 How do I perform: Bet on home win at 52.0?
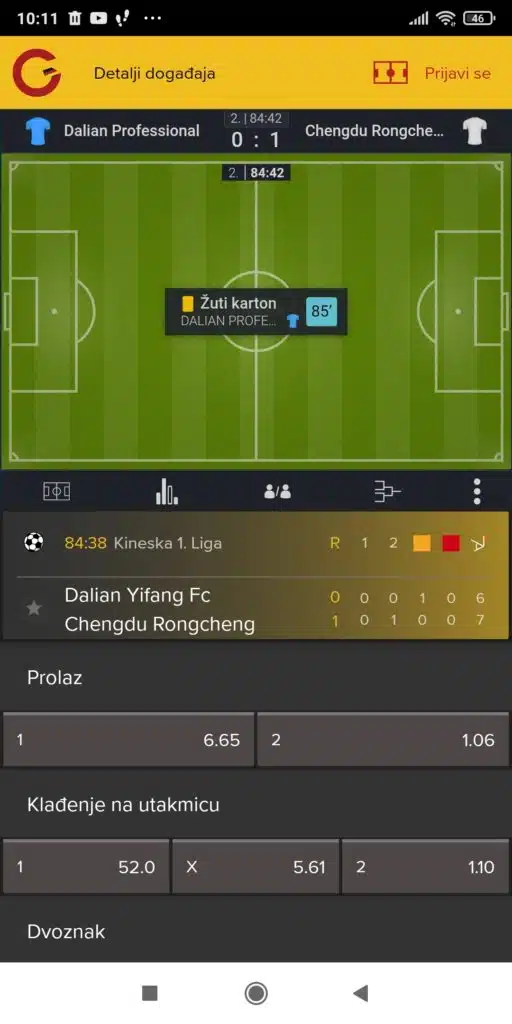tap(86, 867)
